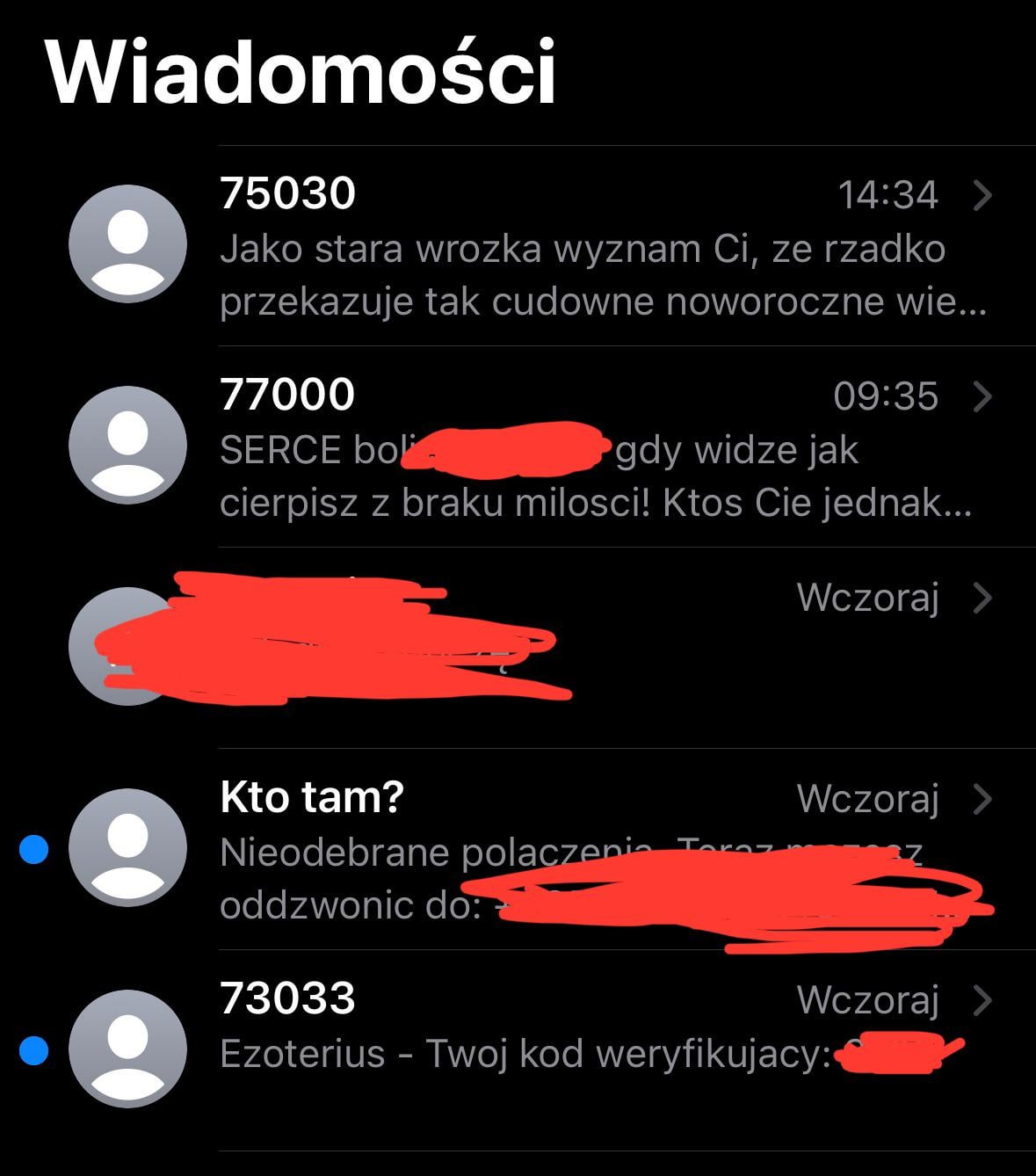Open the 73033 Ezoterius verification message
The height and width of the screenshot is (1176, 1036).
coord(518,1050)
